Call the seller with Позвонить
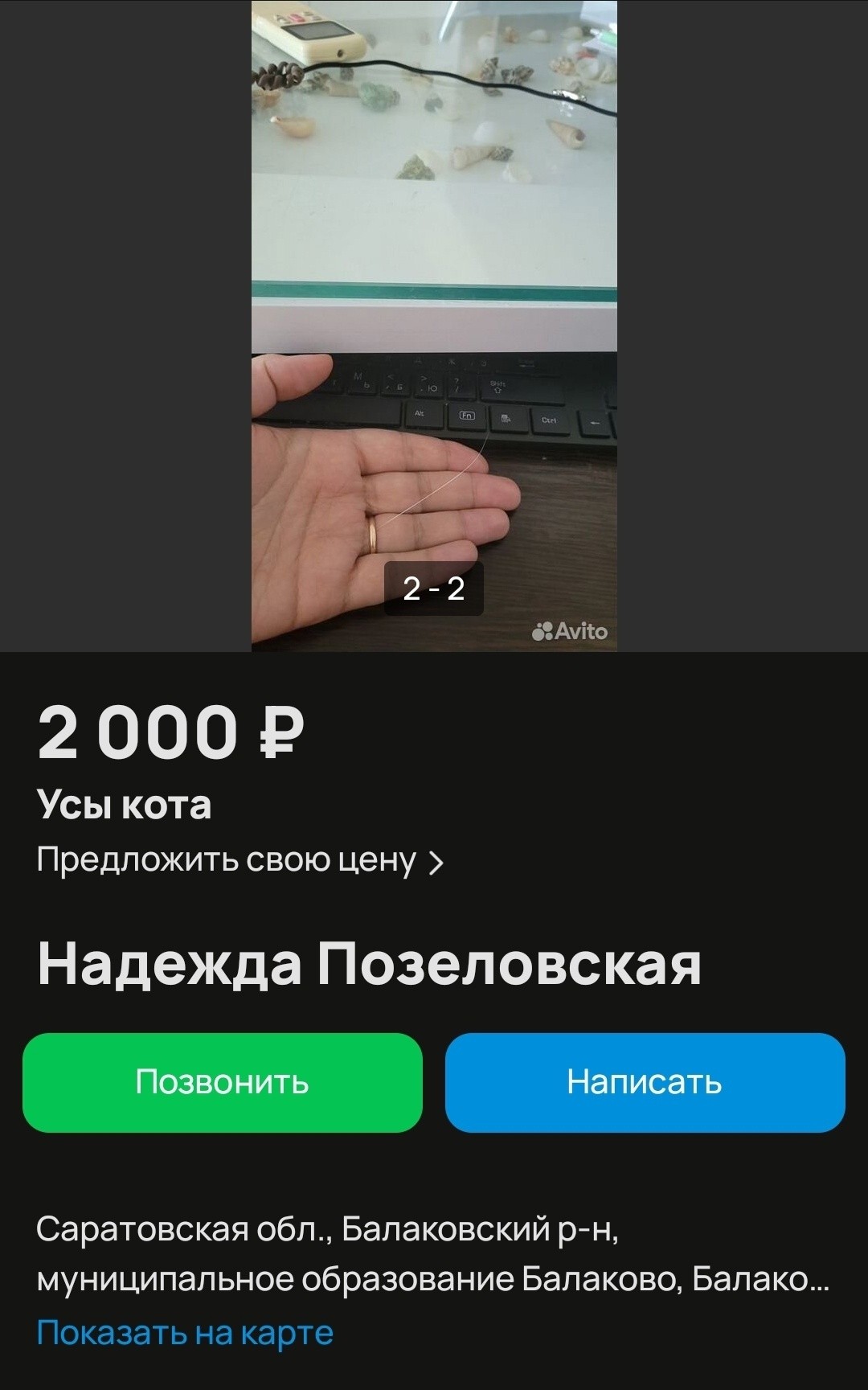This screenshot has height=1390, width=868. tap(223, 1082)
